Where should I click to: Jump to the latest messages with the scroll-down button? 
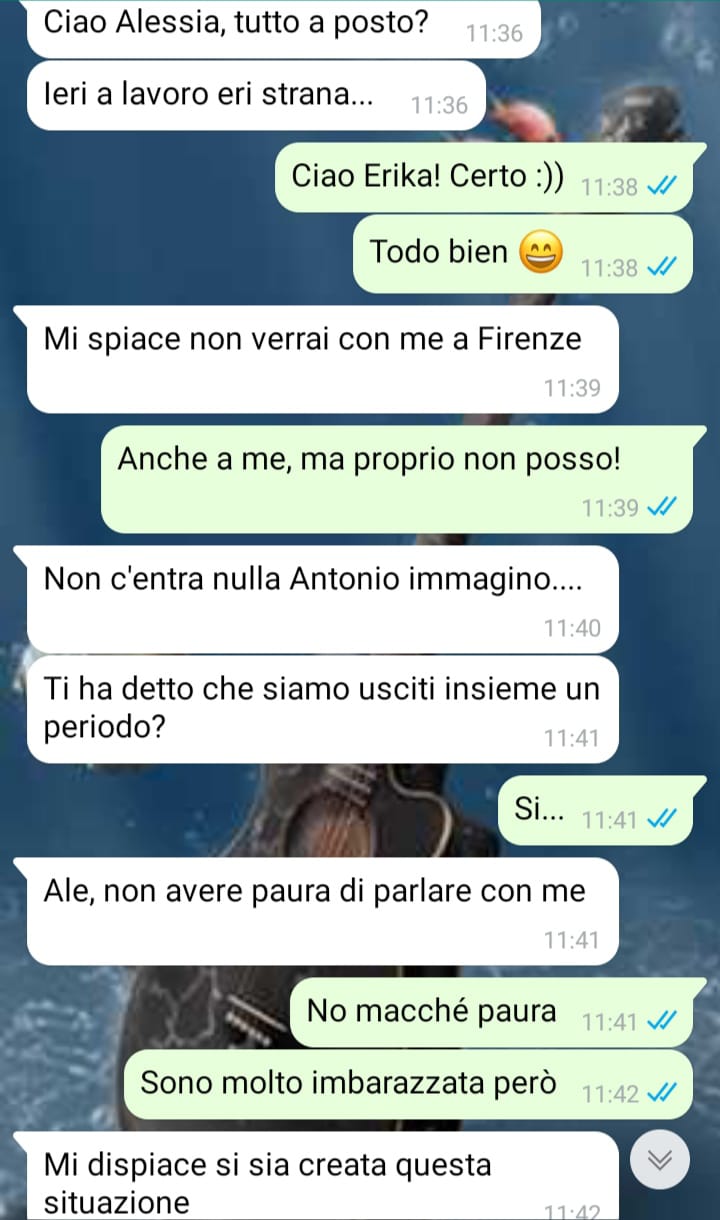click(661, 1160)
